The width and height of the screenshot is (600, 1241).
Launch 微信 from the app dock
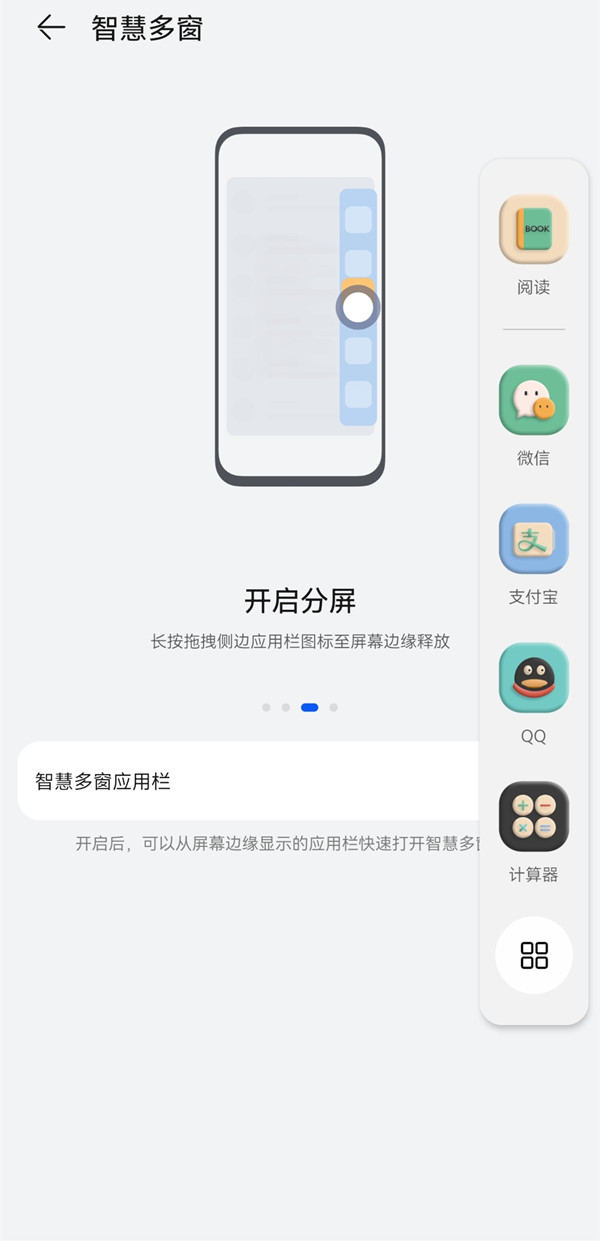coord(533,400)
